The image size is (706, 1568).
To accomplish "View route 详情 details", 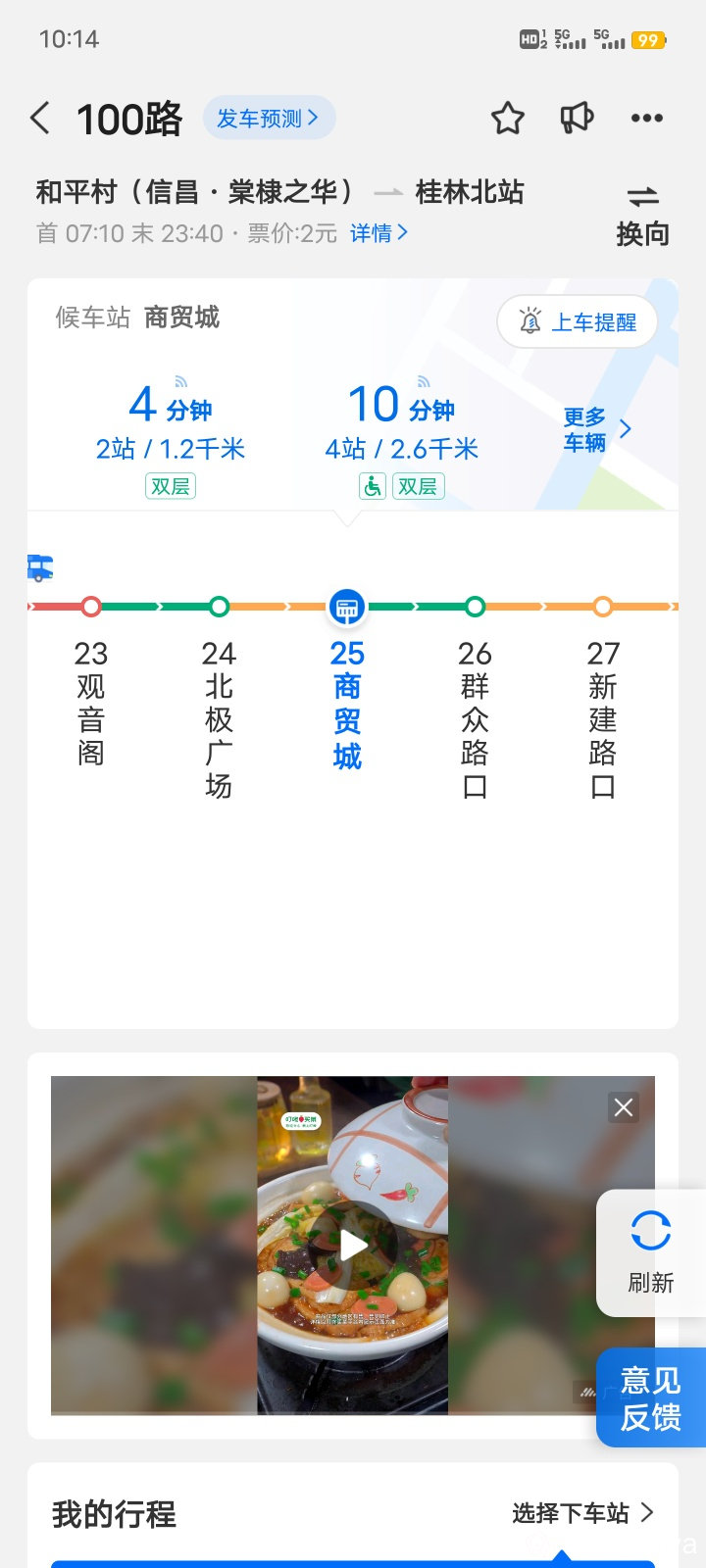I will tap(378, 233).
